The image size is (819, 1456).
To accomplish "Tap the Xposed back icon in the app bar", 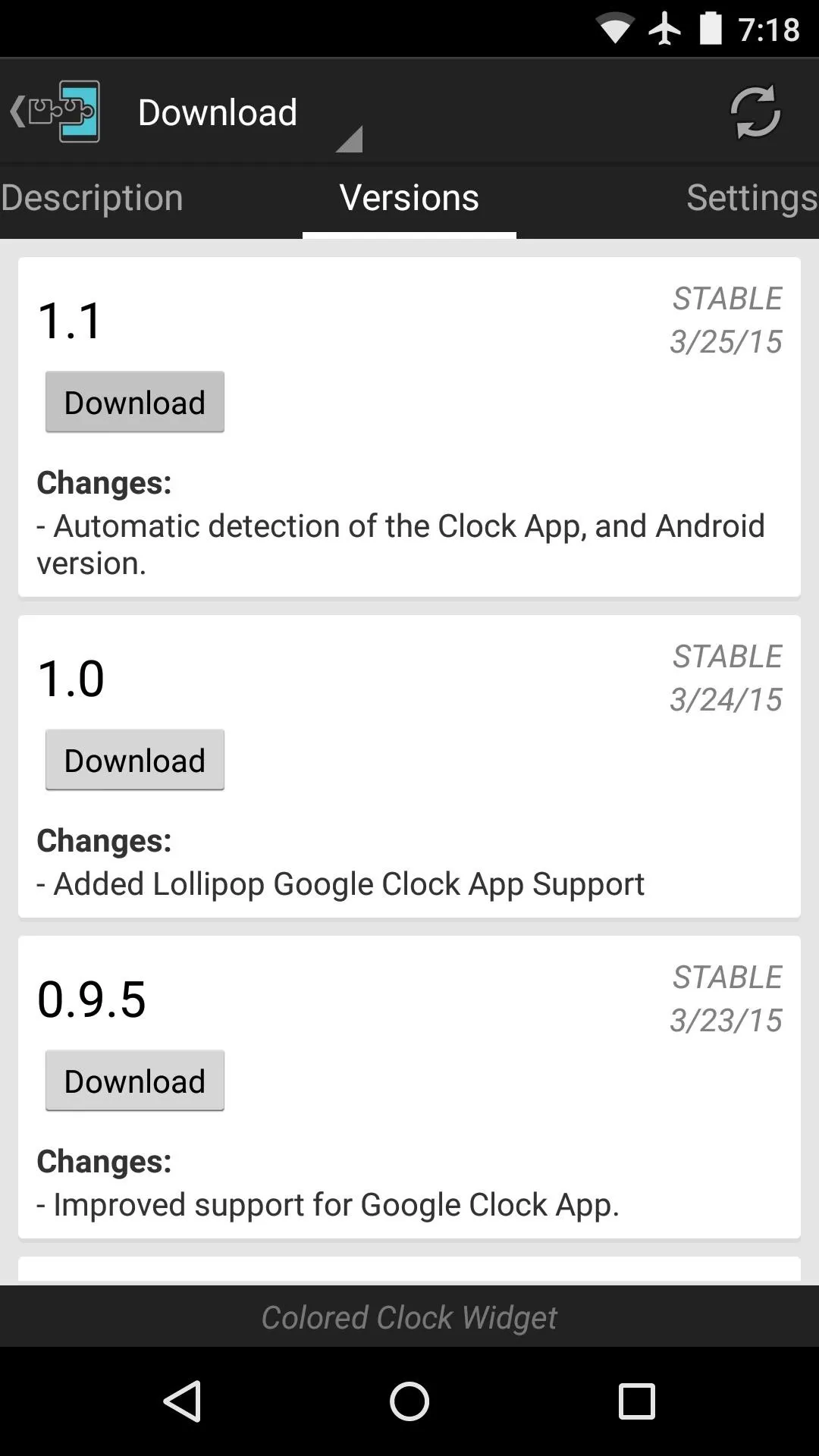I will tap(55, 111).
